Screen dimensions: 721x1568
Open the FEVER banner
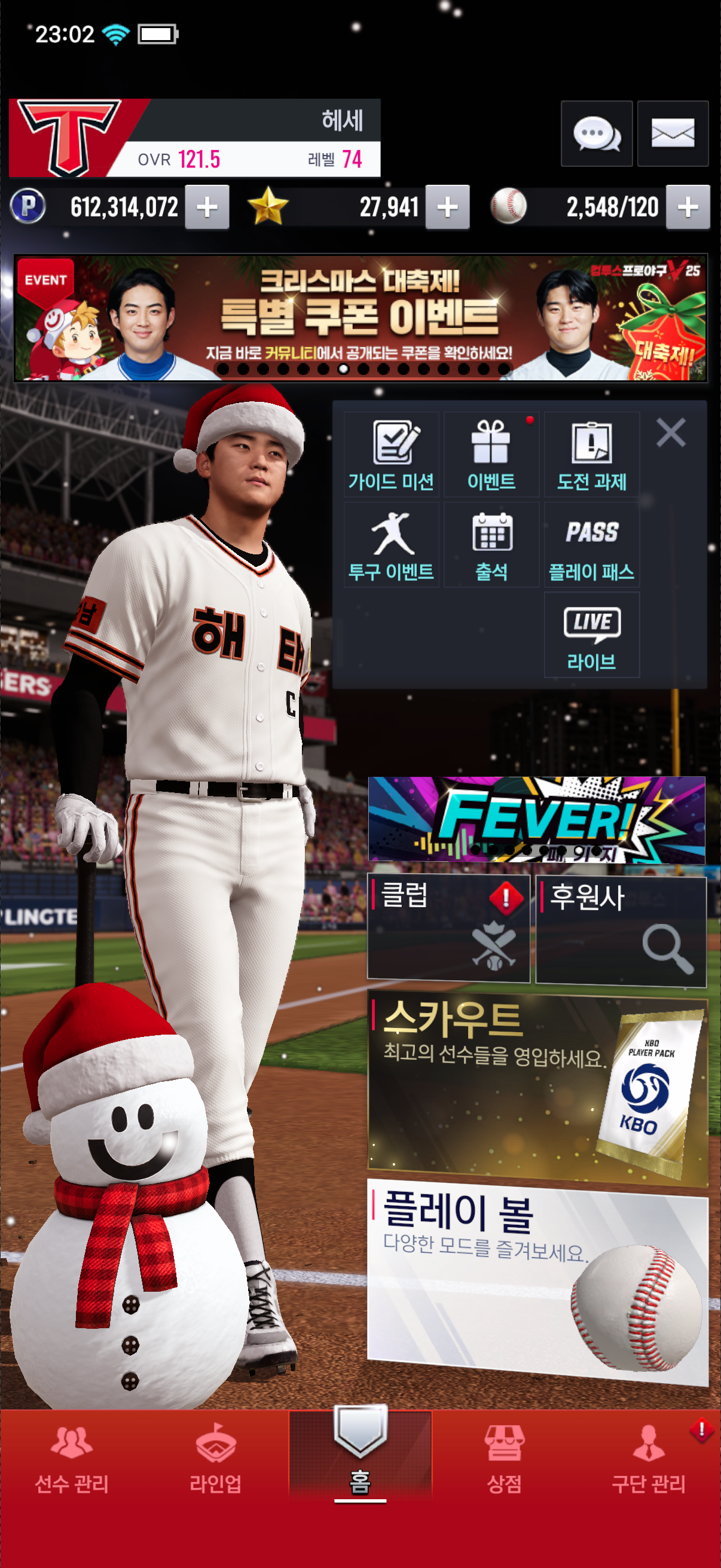(537, 819)
